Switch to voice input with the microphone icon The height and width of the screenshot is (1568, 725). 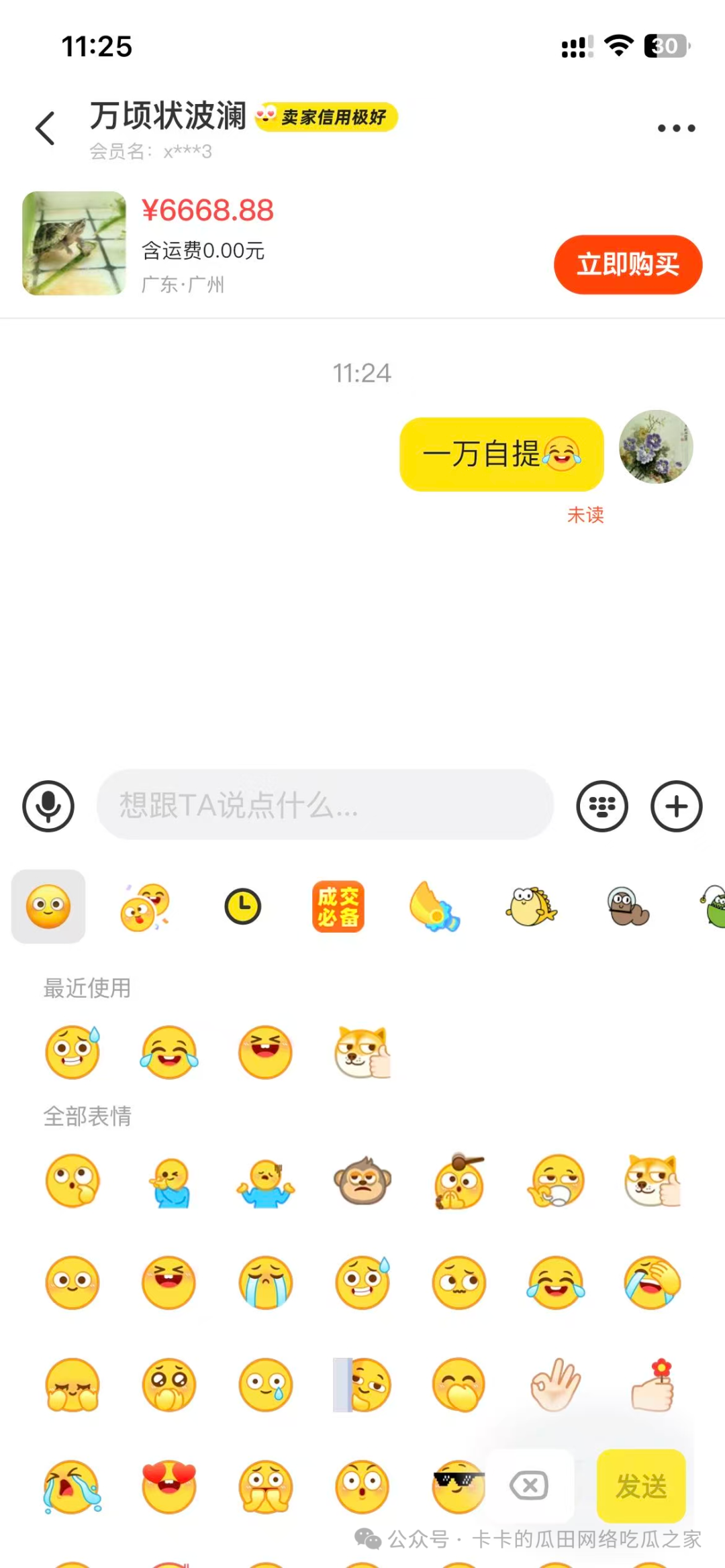coord(48,806)
